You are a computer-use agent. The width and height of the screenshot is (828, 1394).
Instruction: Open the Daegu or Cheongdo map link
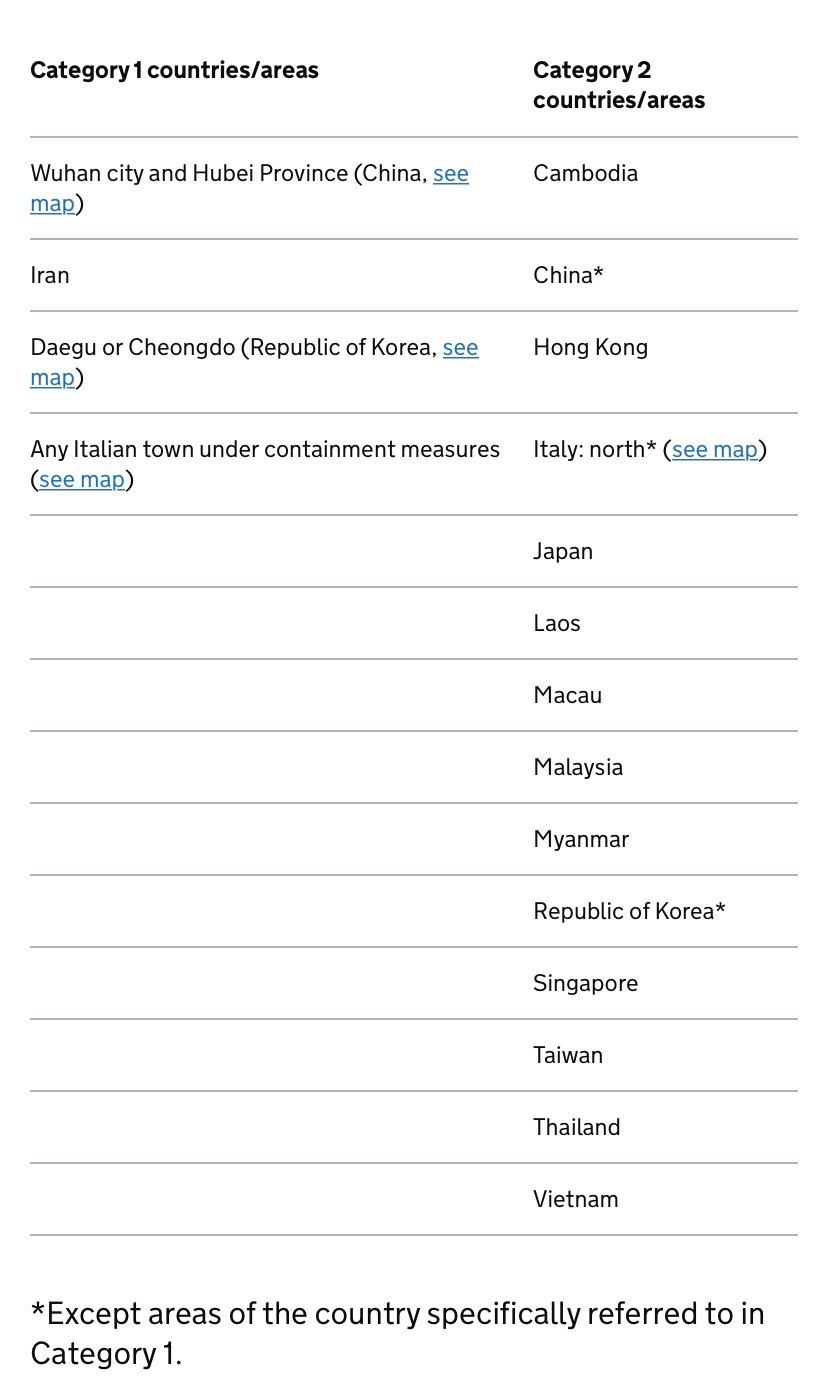460,348
